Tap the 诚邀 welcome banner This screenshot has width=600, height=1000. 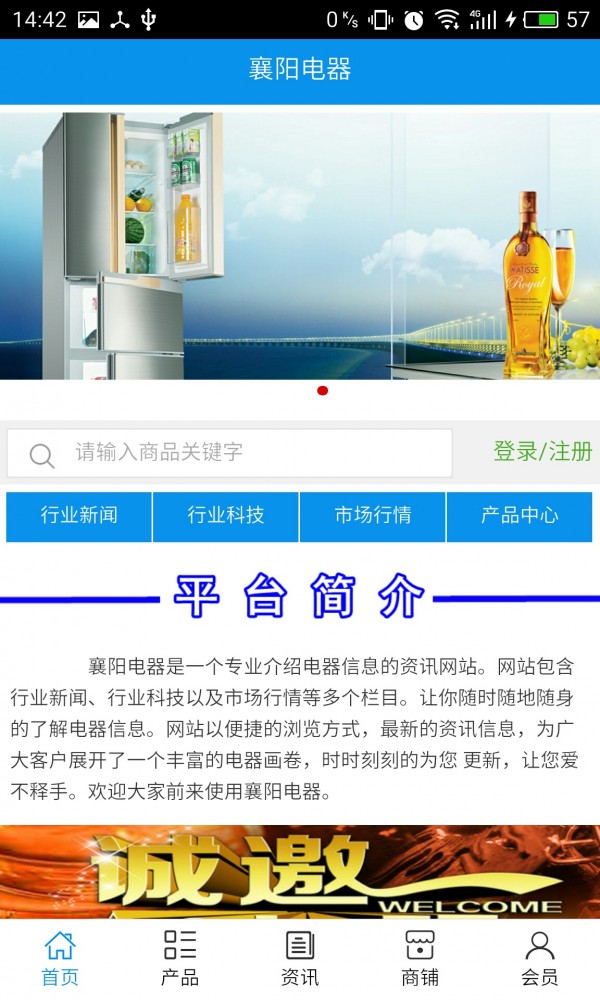[300, 872]
